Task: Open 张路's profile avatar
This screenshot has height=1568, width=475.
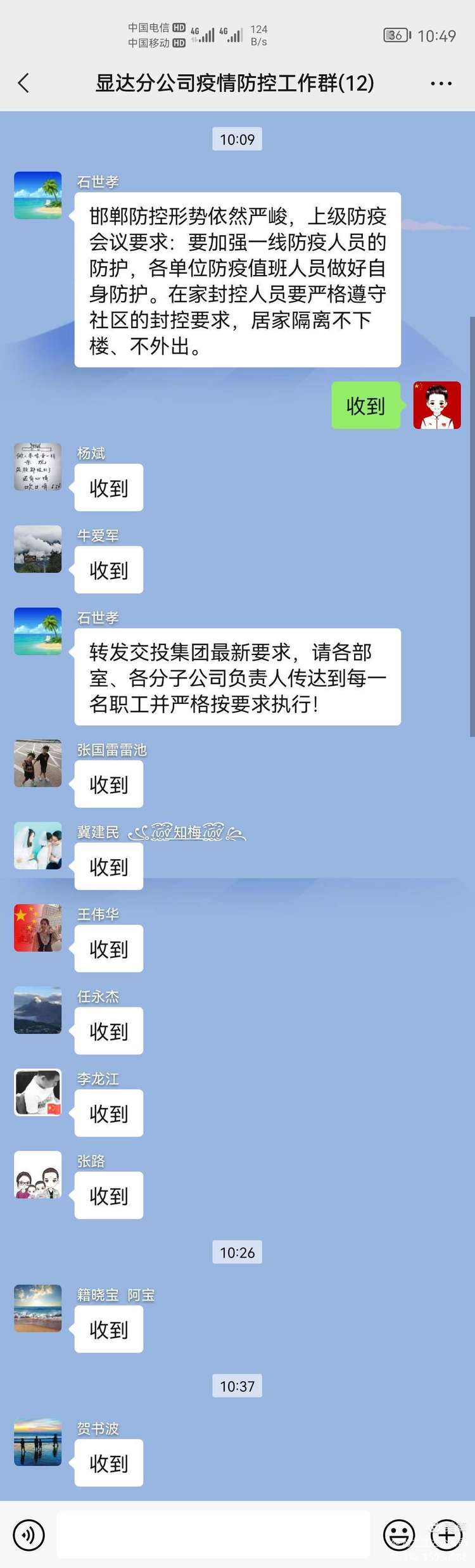Action: [x=38, y=1175]
